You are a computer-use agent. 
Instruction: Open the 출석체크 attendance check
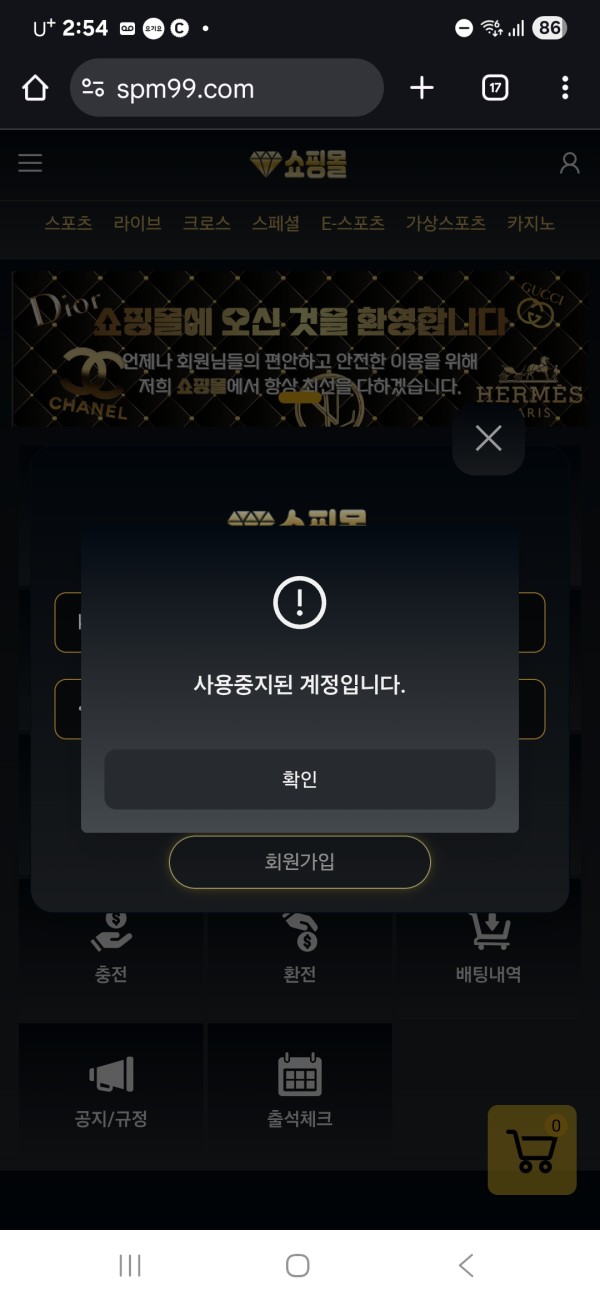pos(300,1092)
